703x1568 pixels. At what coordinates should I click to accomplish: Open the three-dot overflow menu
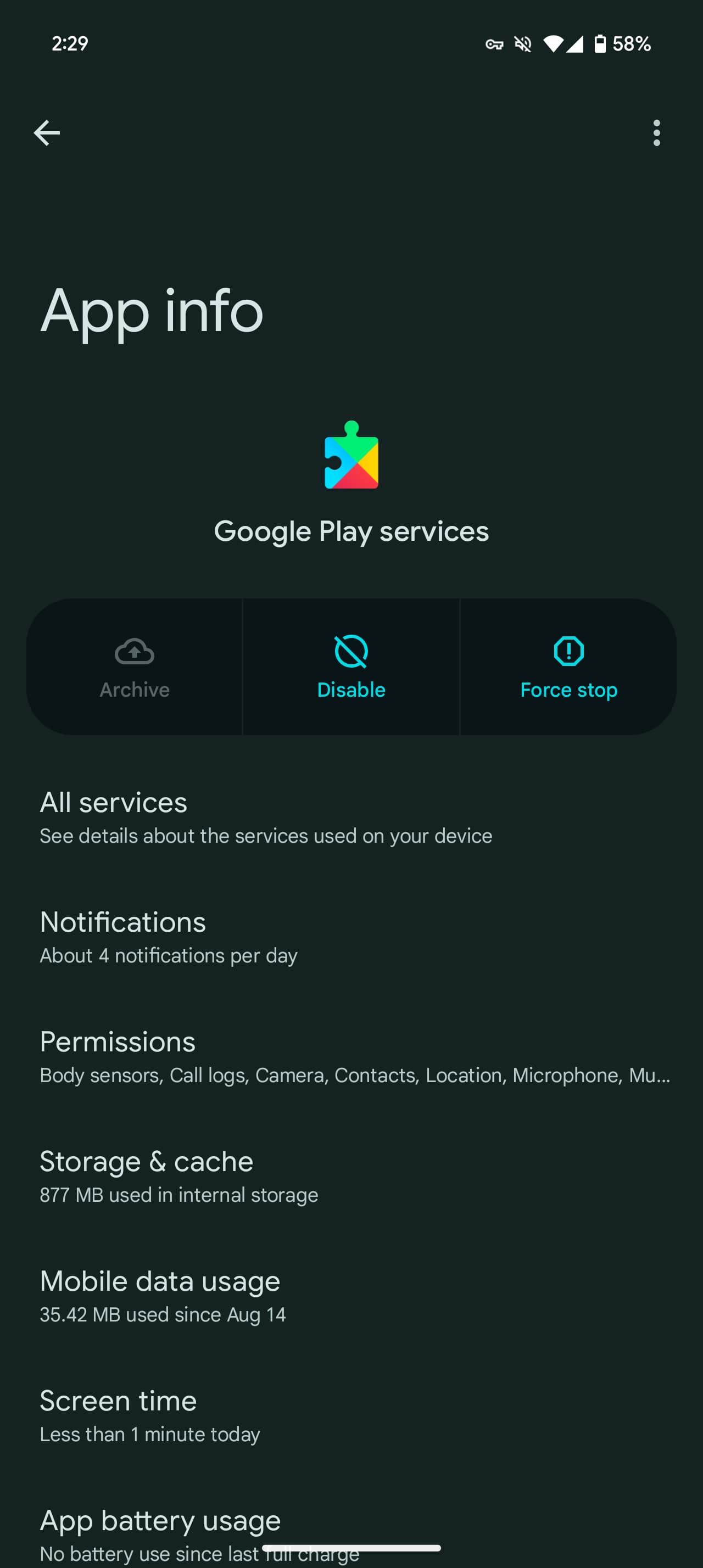[x=656, y=133]
